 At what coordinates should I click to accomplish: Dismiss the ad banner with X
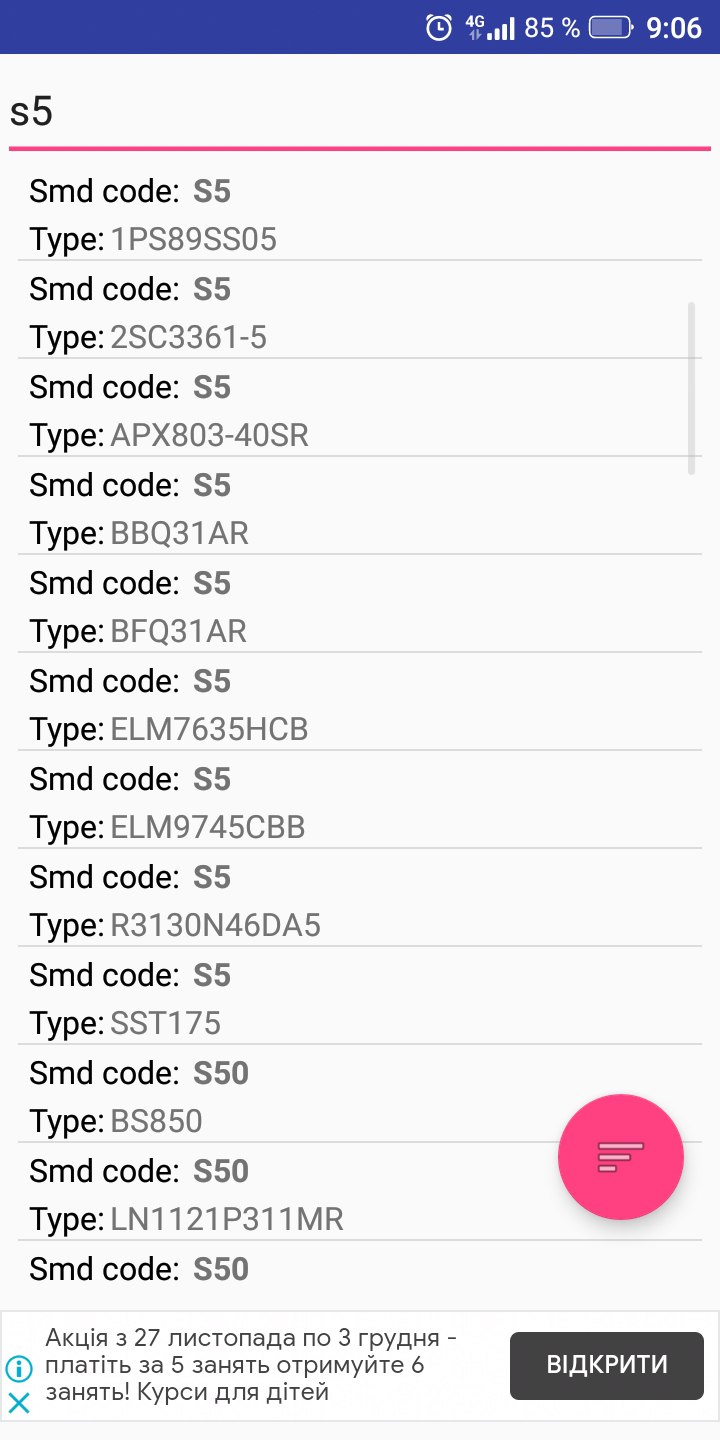19,1403
